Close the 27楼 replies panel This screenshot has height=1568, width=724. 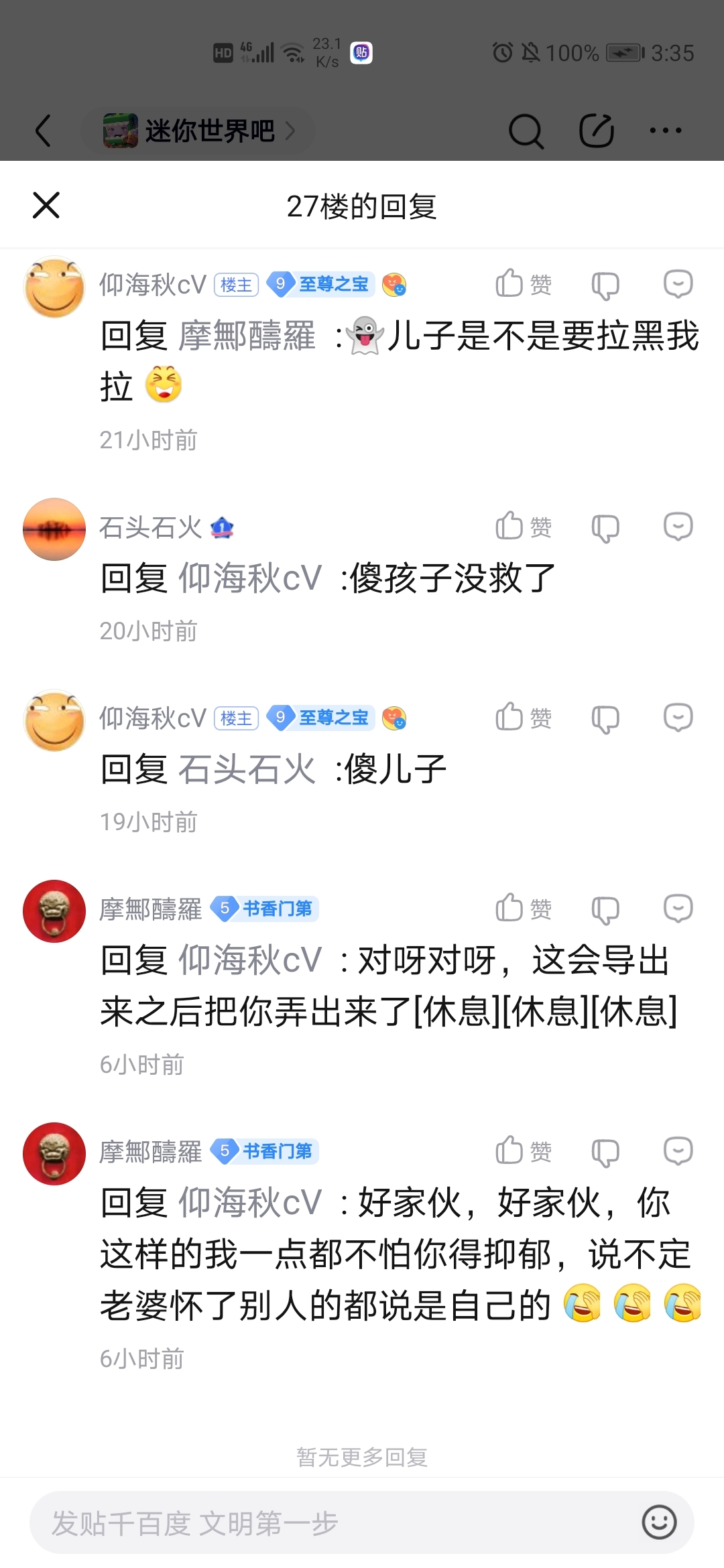(x=46, y=205)
